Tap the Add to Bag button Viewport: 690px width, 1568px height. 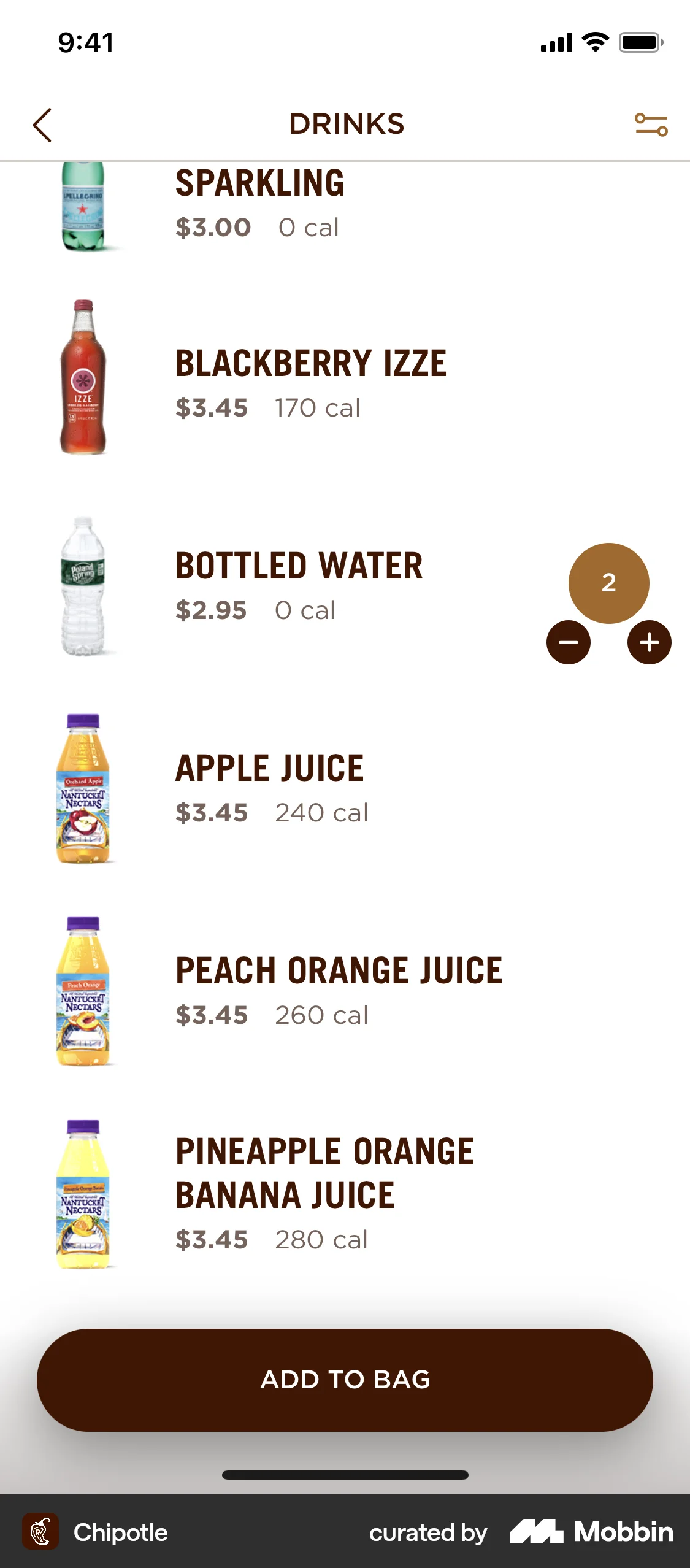pyautogui.click(x=345, y=1380)
